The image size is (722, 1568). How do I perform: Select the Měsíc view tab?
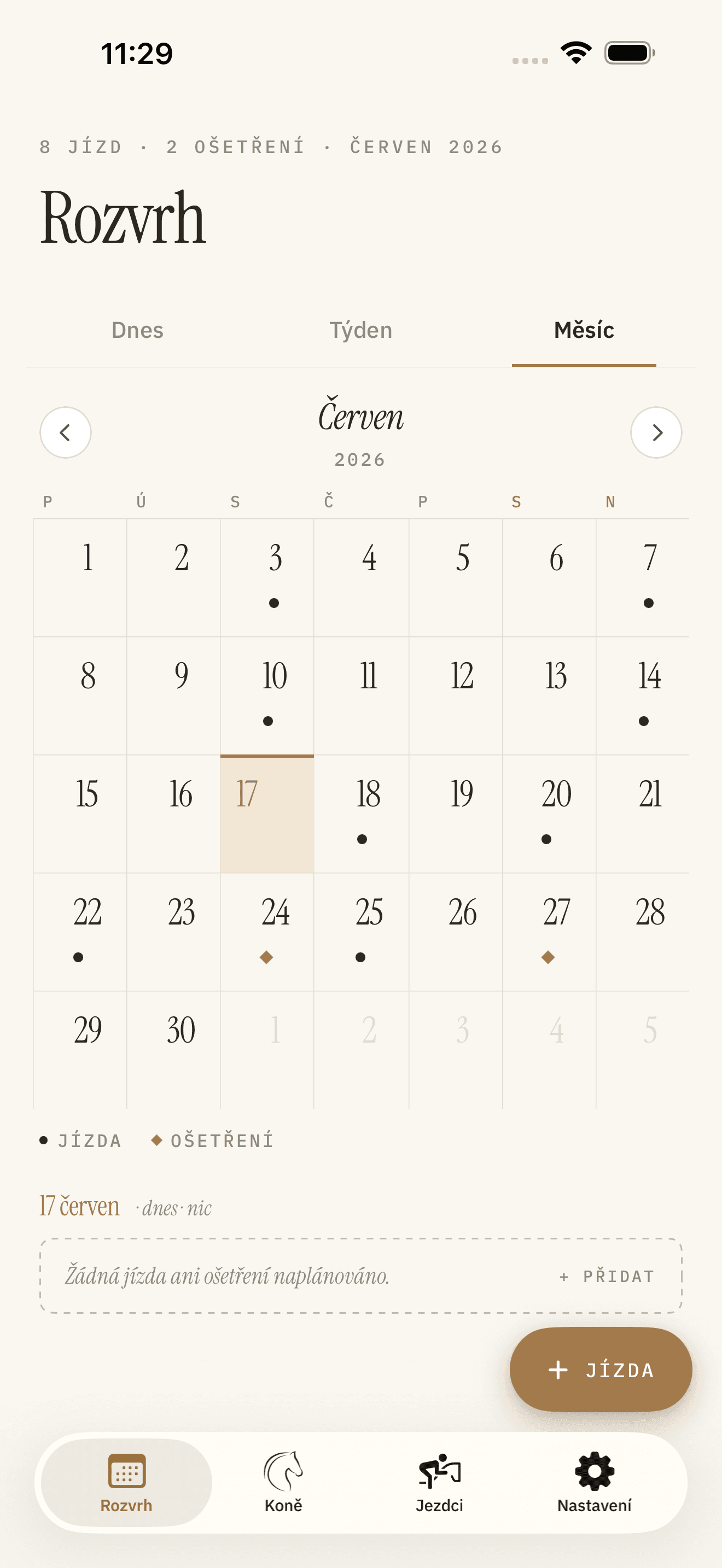[584, 331]
